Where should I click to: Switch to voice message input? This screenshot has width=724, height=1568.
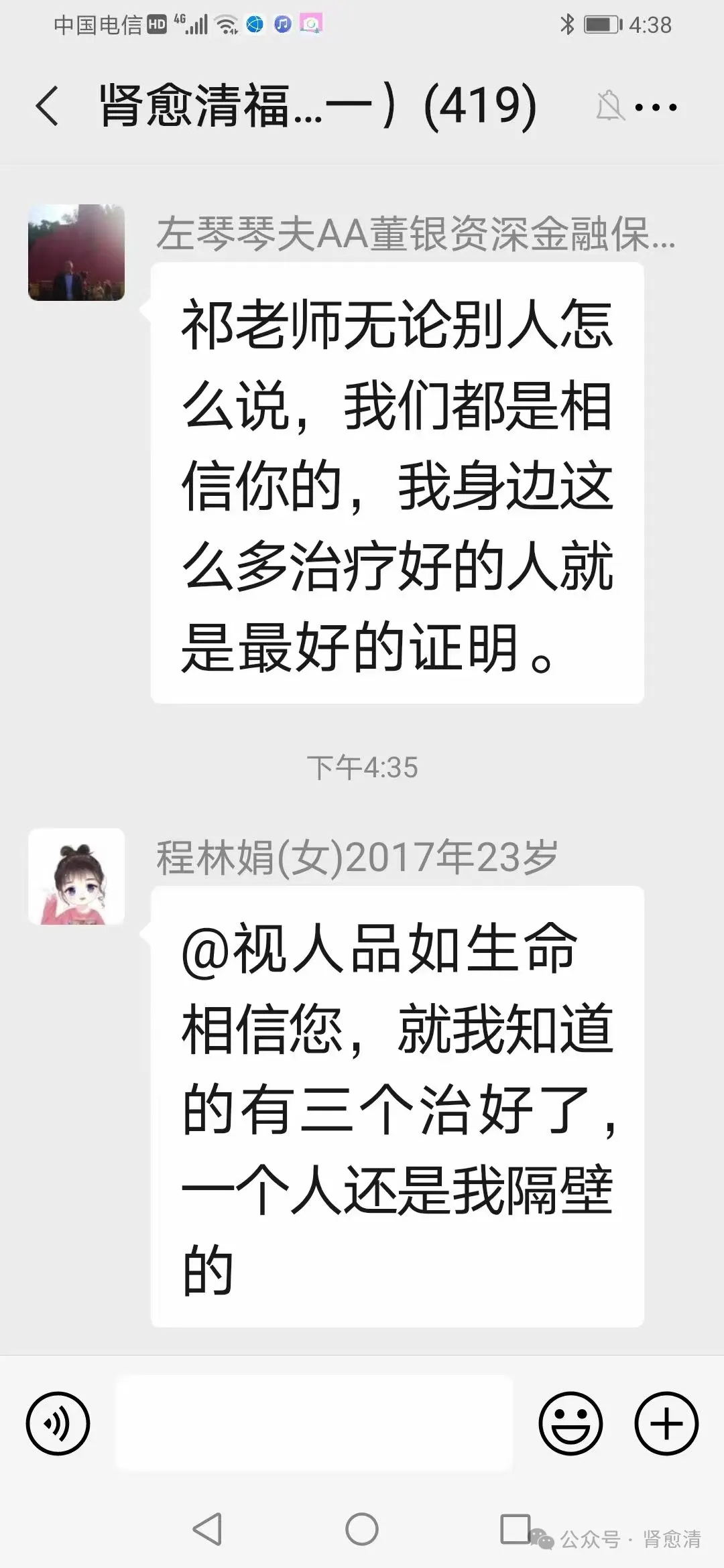click(x=58, y=1424)
